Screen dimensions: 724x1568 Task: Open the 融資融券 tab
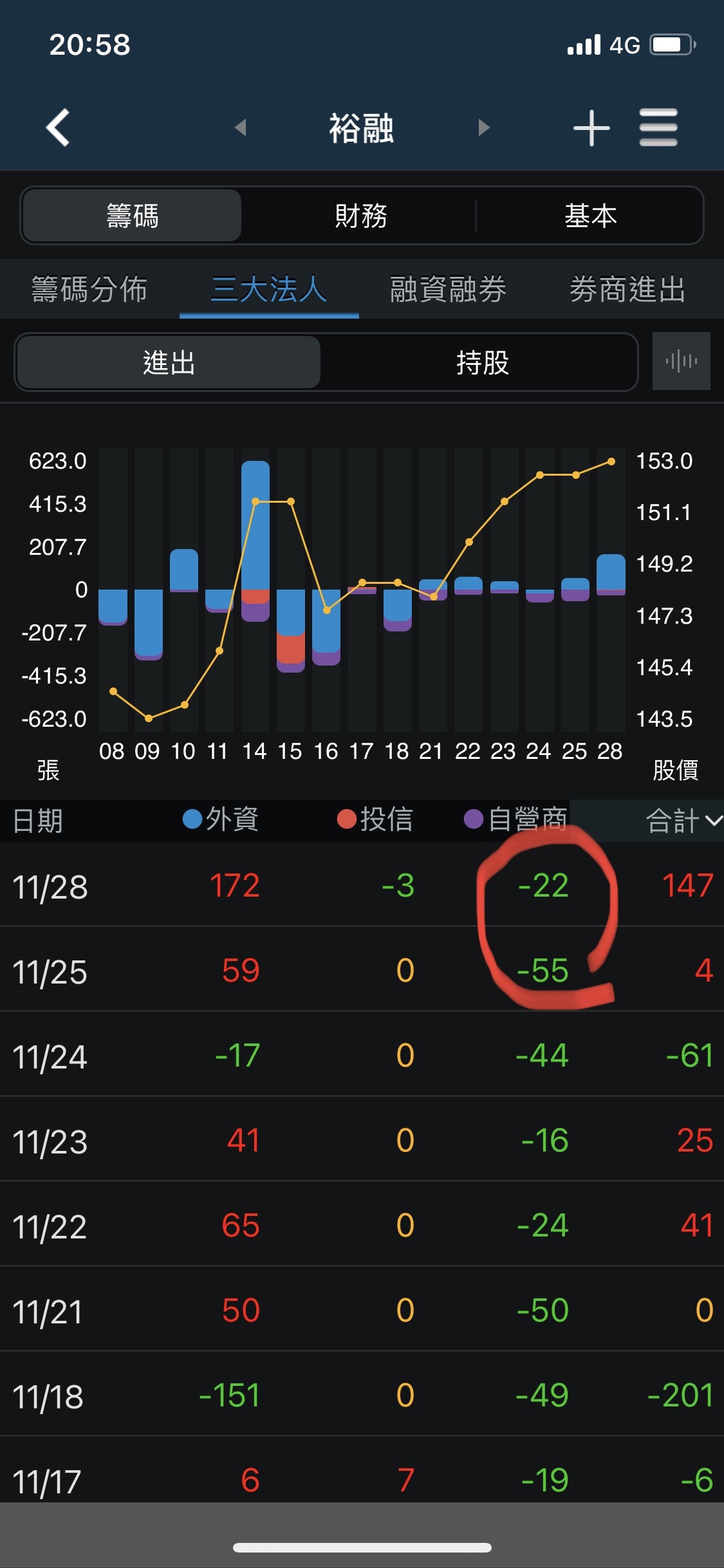coord(448,289)
